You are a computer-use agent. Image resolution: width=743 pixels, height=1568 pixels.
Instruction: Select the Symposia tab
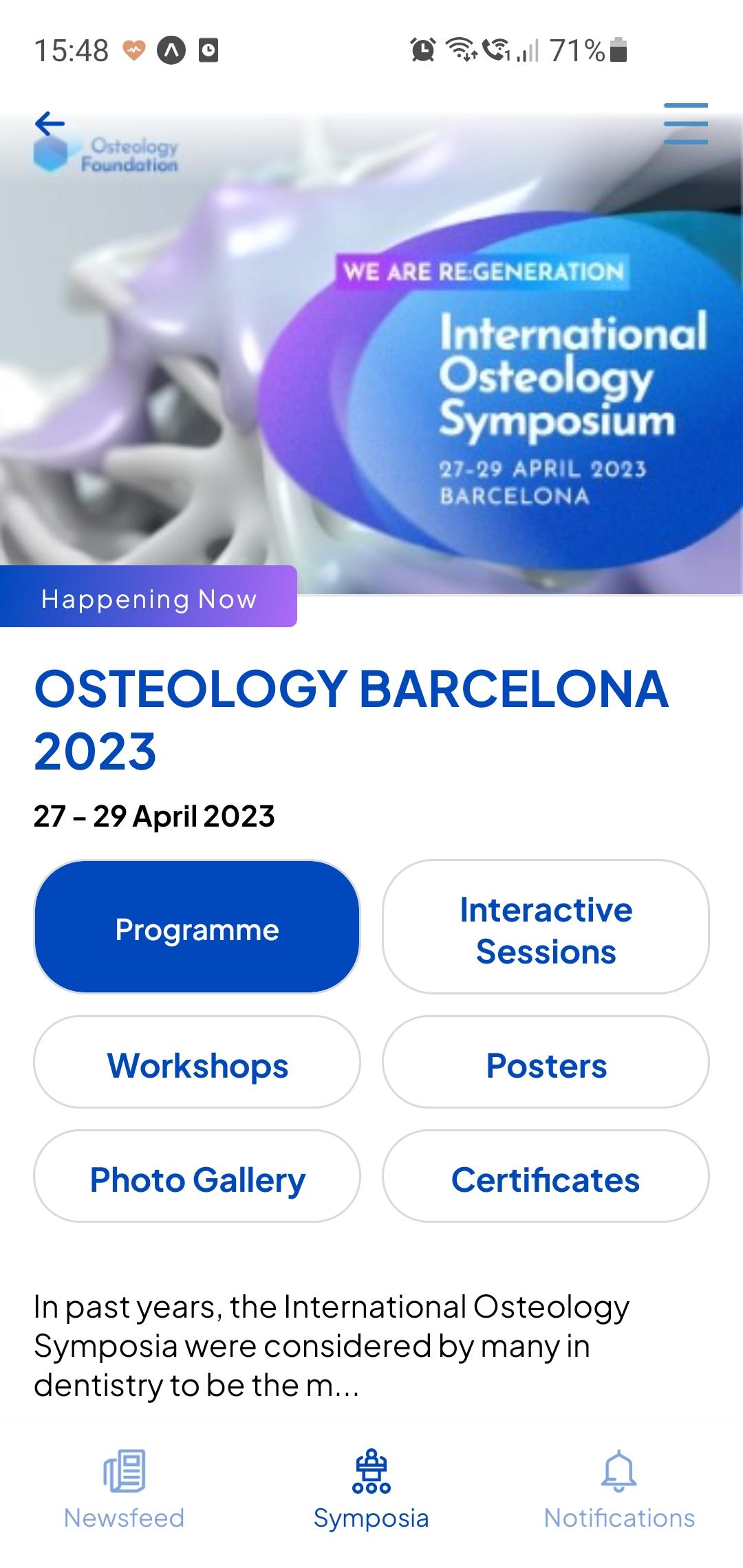point(371,1489)
